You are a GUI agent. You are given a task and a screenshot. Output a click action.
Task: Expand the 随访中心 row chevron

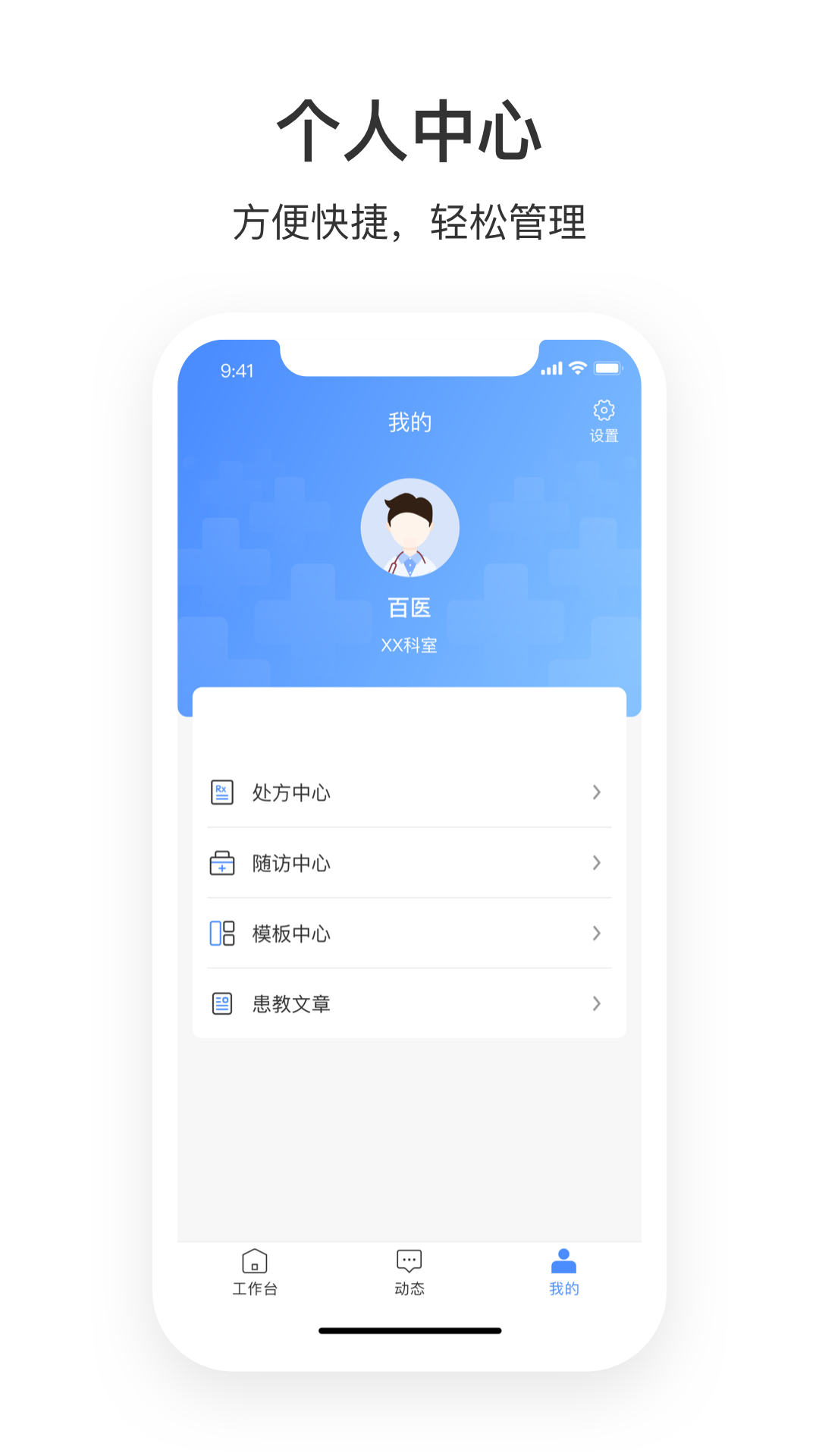(596, 863)
